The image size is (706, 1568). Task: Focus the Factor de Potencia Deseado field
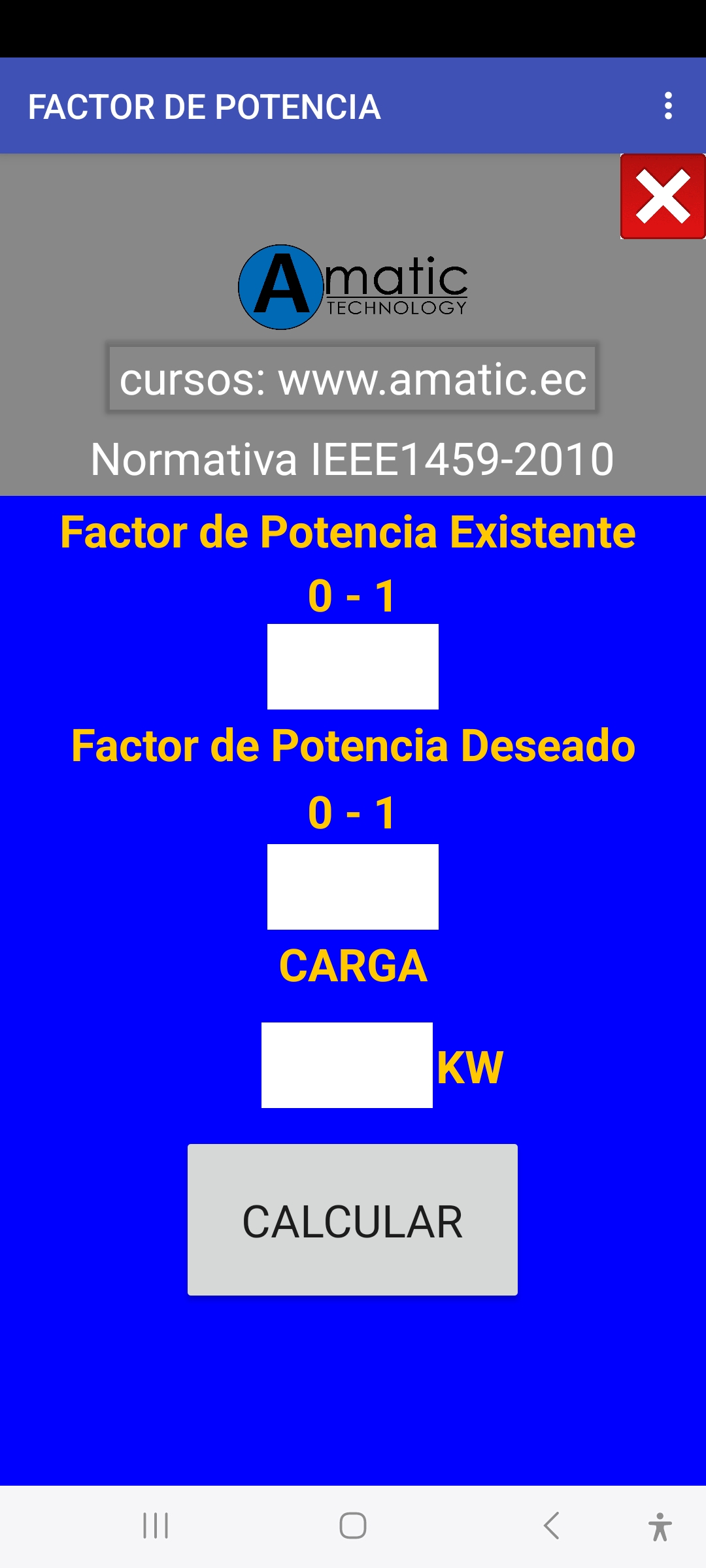tap(352, 887)
